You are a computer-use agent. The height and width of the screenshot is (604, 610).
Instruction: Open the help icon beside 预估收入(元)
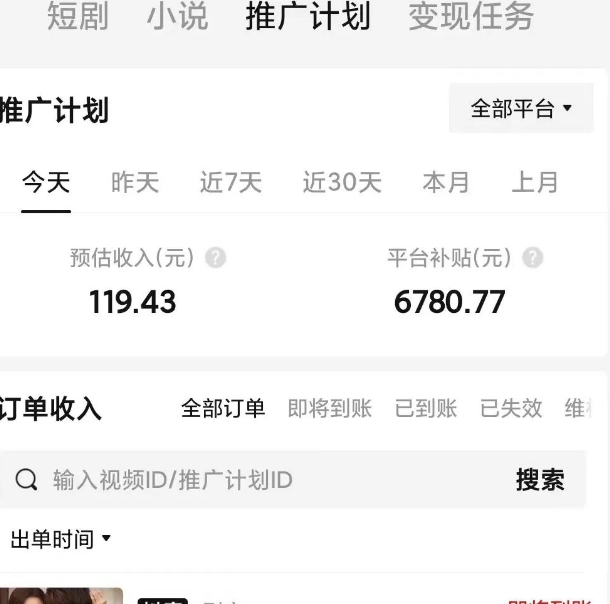[x=215, y=258]
